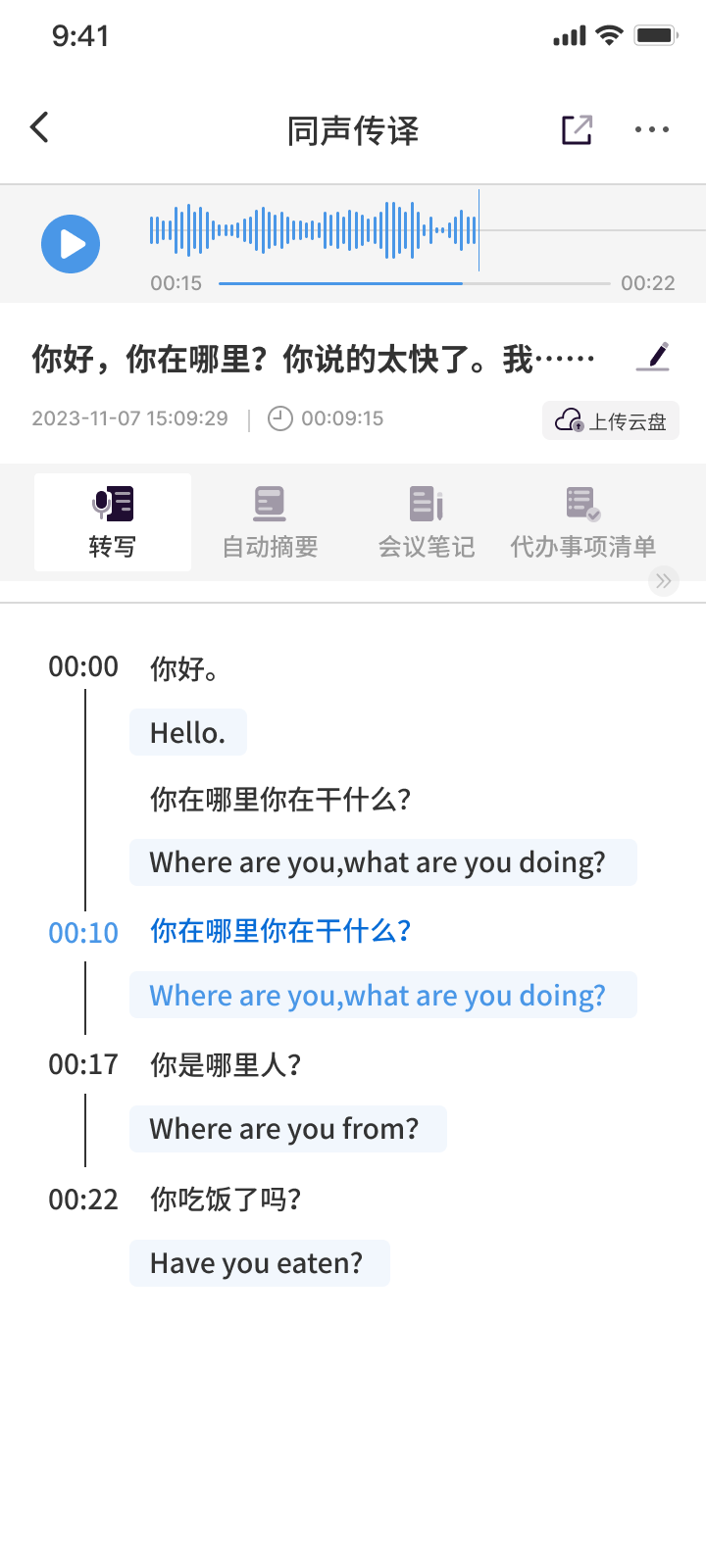Select the 'Have you eaten?' translation bubble
The width and height of the screenshot is (706, 1568).
point(259,1262)
